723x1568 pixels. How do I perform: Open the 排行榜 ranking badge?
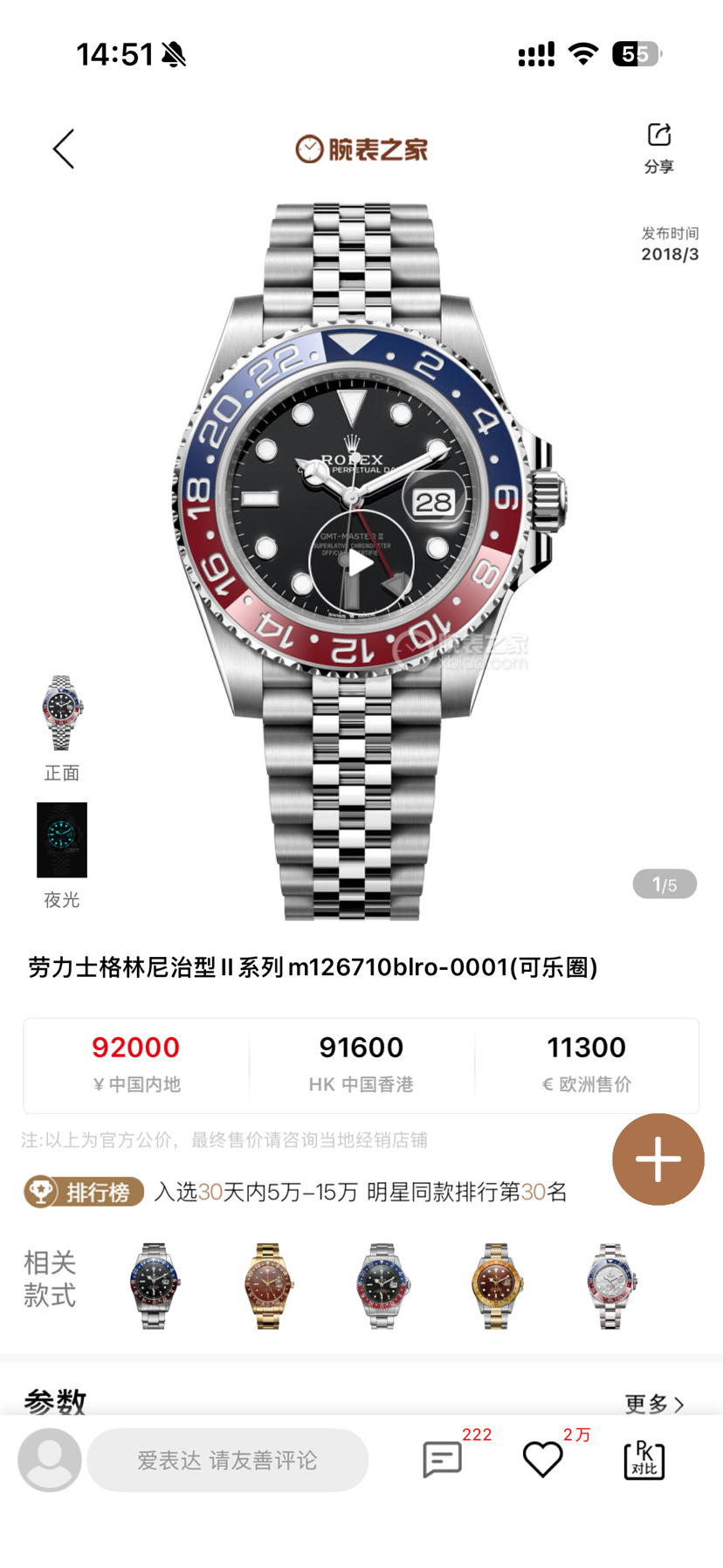[84, 1192]
